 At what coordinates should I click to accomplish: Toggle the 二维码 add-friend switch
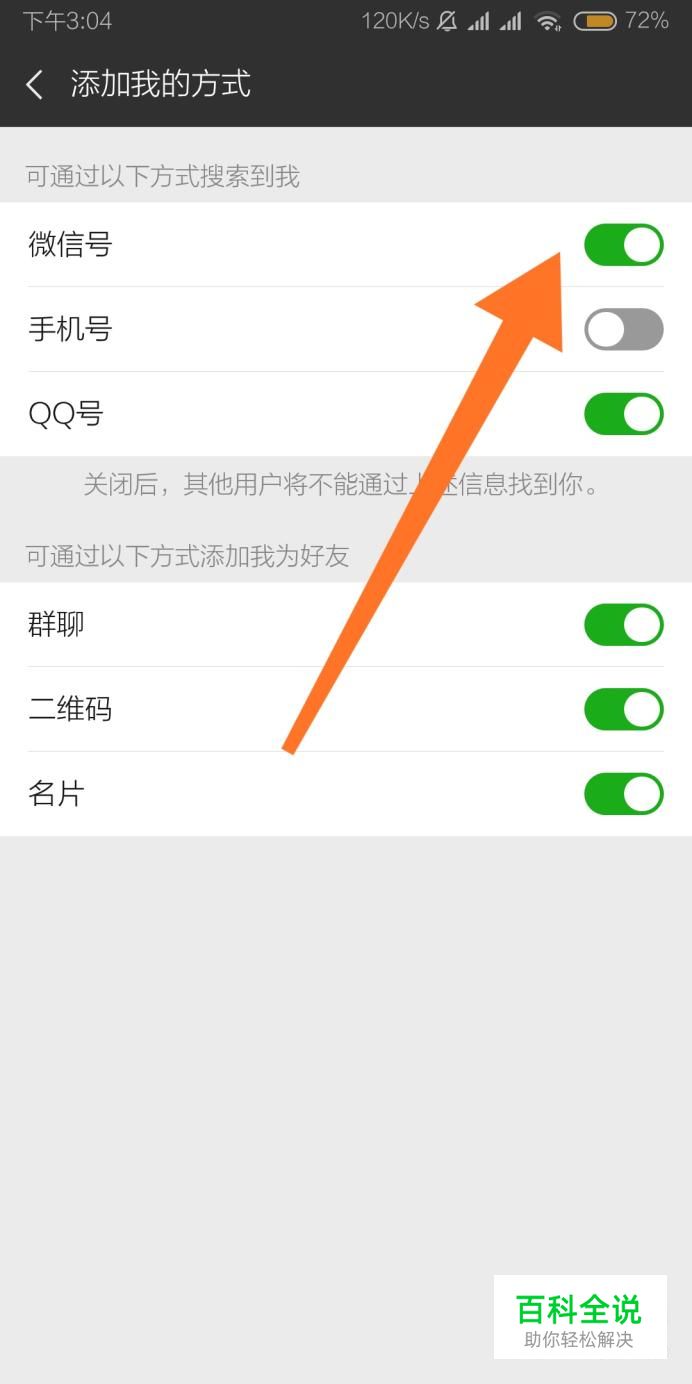coord(623,709)
